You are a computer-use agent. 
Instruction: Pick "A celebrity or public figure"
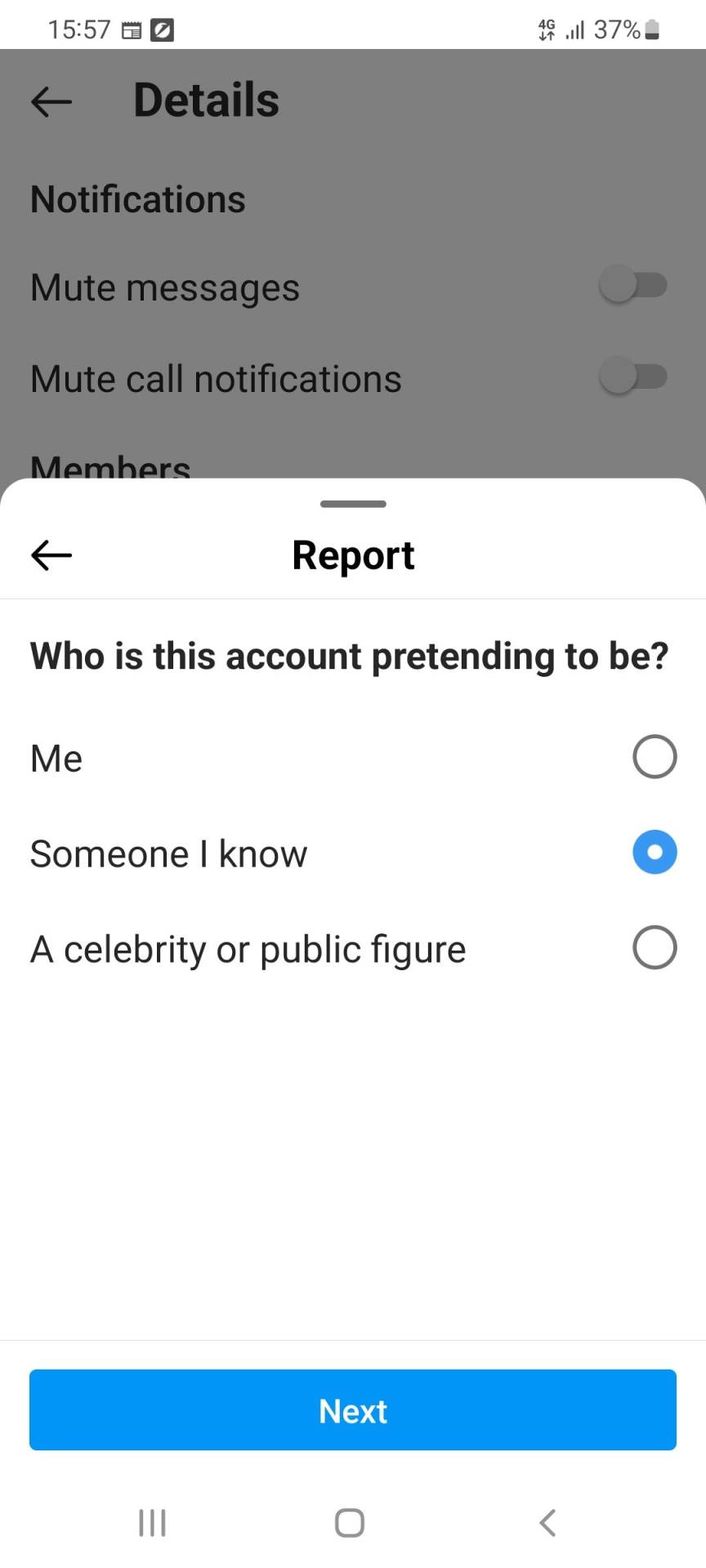[x=654, y=948]
